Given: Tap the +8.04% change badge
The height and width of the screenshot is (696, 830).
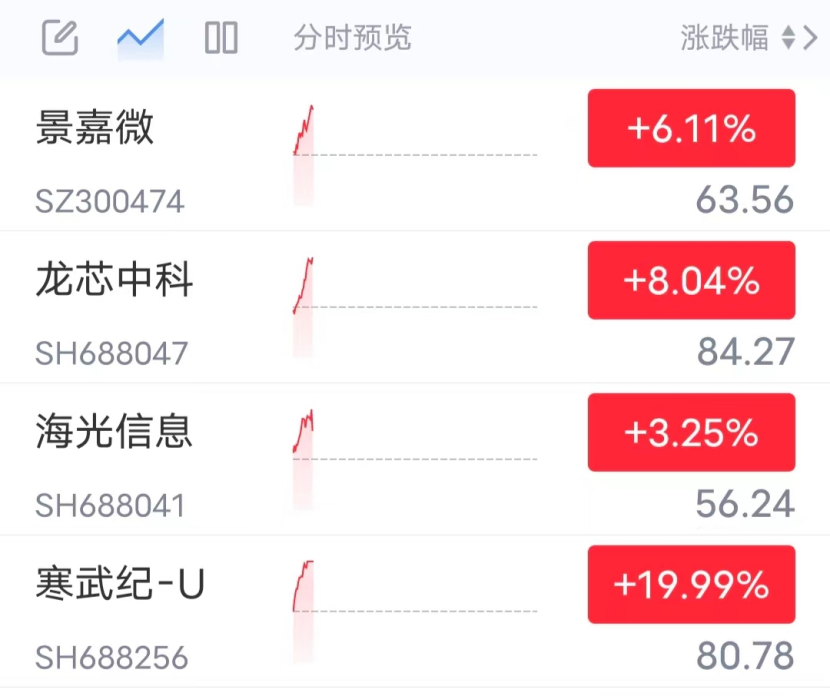Looking at the screenshot, I should pyautogui.click(x=691, y=281).
